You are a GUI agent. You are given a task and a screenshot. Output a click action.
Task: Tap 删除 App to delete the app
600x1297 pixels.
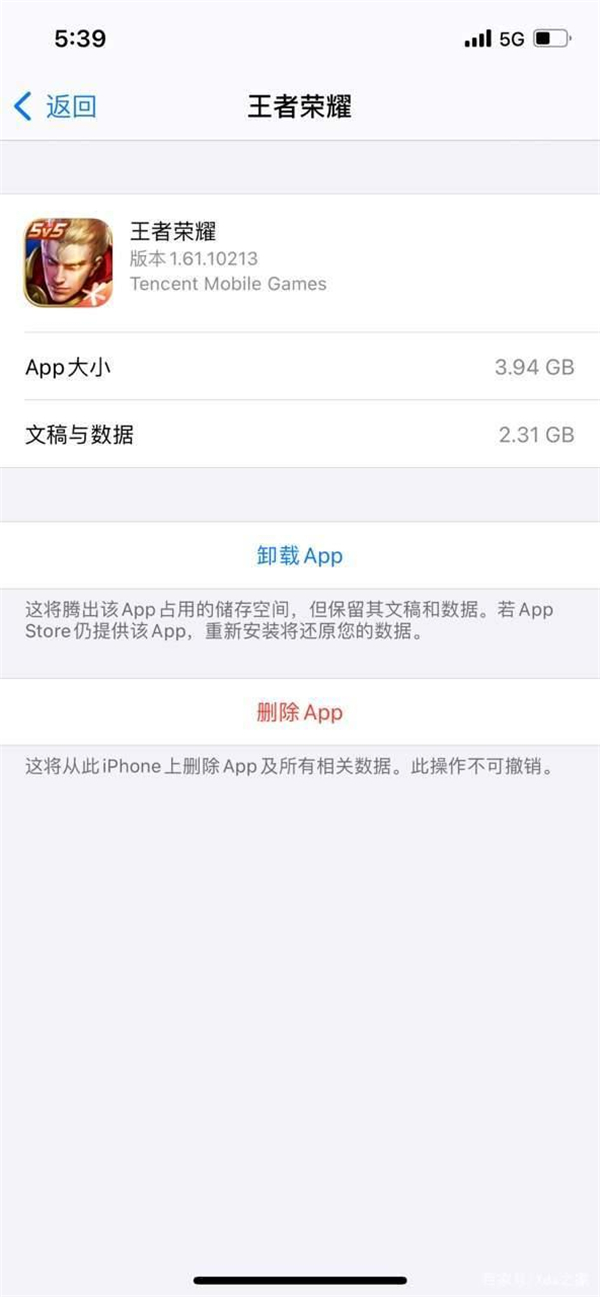pyautogui.click(x=300, y=712)
